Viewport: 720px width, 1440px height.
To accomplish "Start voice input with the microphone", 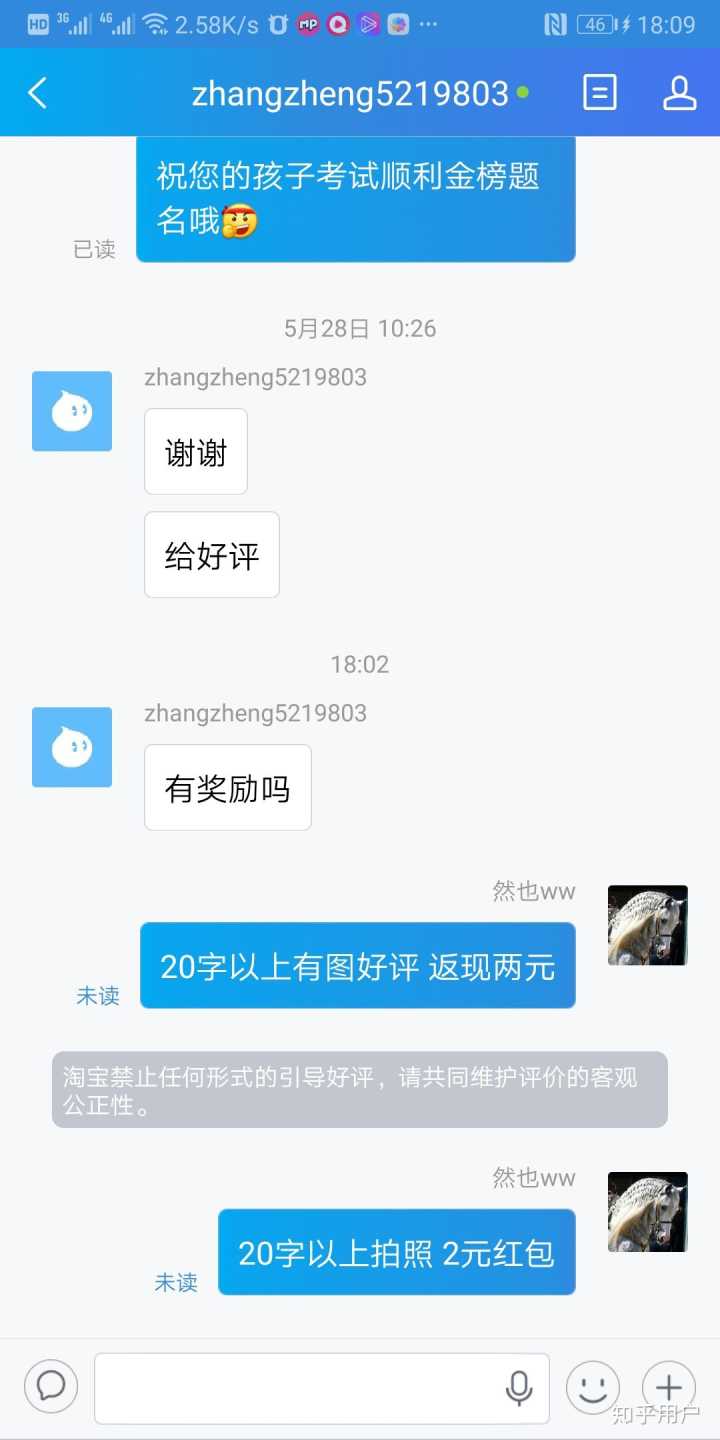I will tap(518, 1387).
